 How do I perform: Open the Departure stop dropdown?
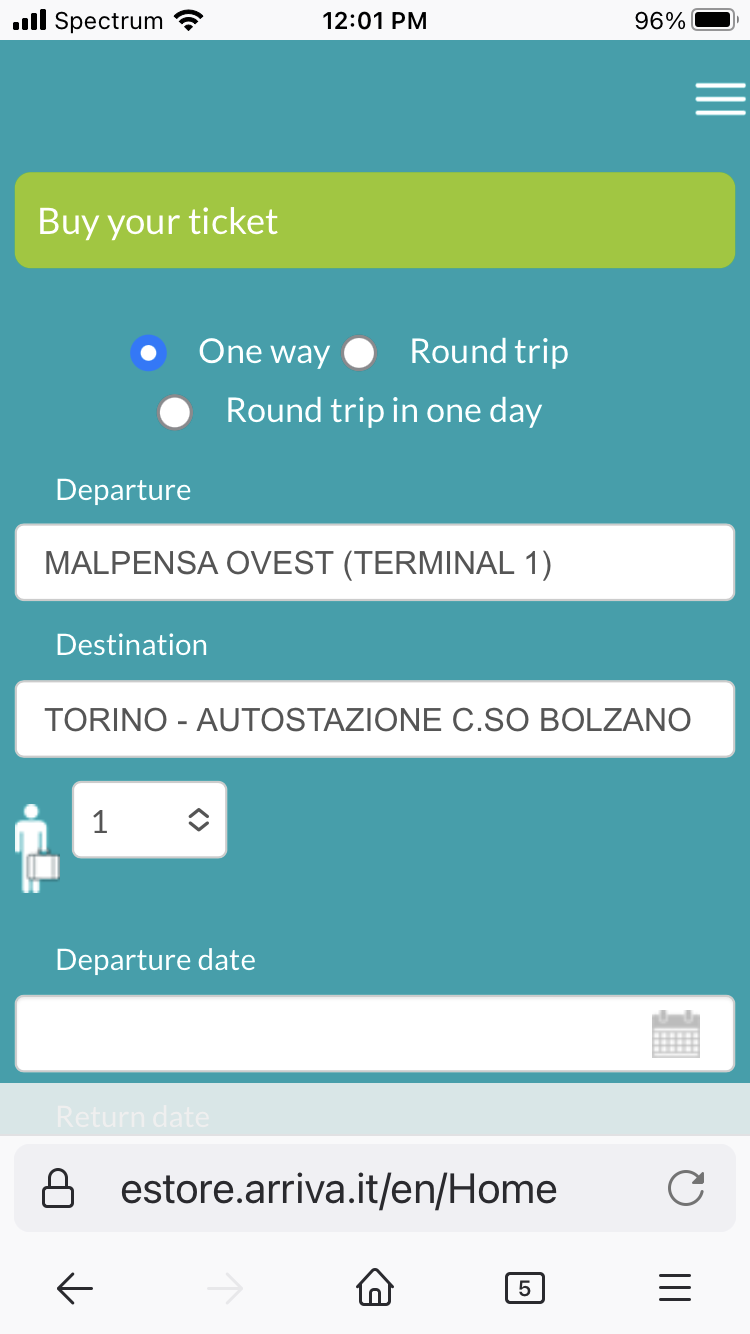click(375, 563)
